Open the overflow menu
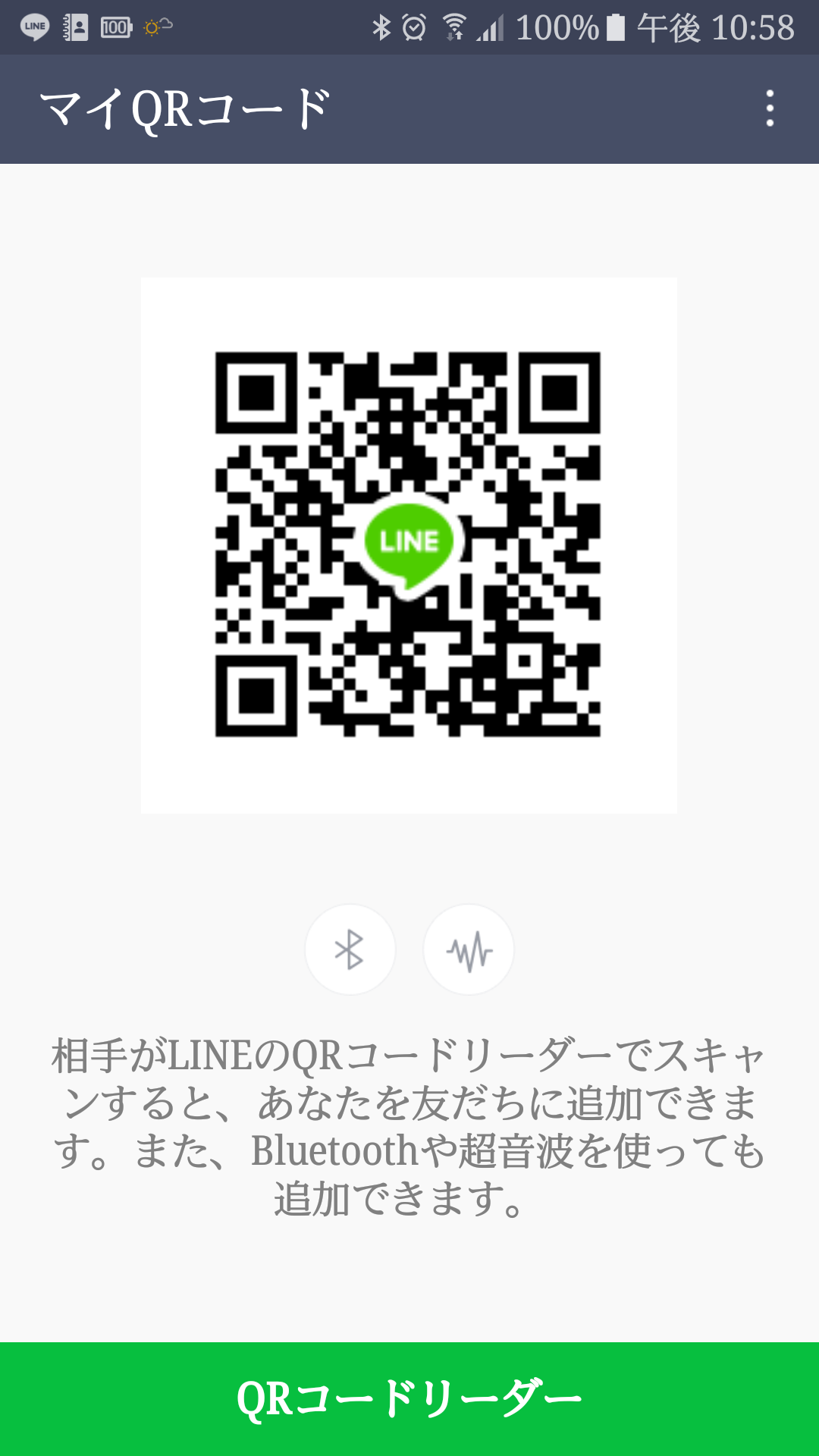Screen dimensions: 819x1456 pos(770,108)
